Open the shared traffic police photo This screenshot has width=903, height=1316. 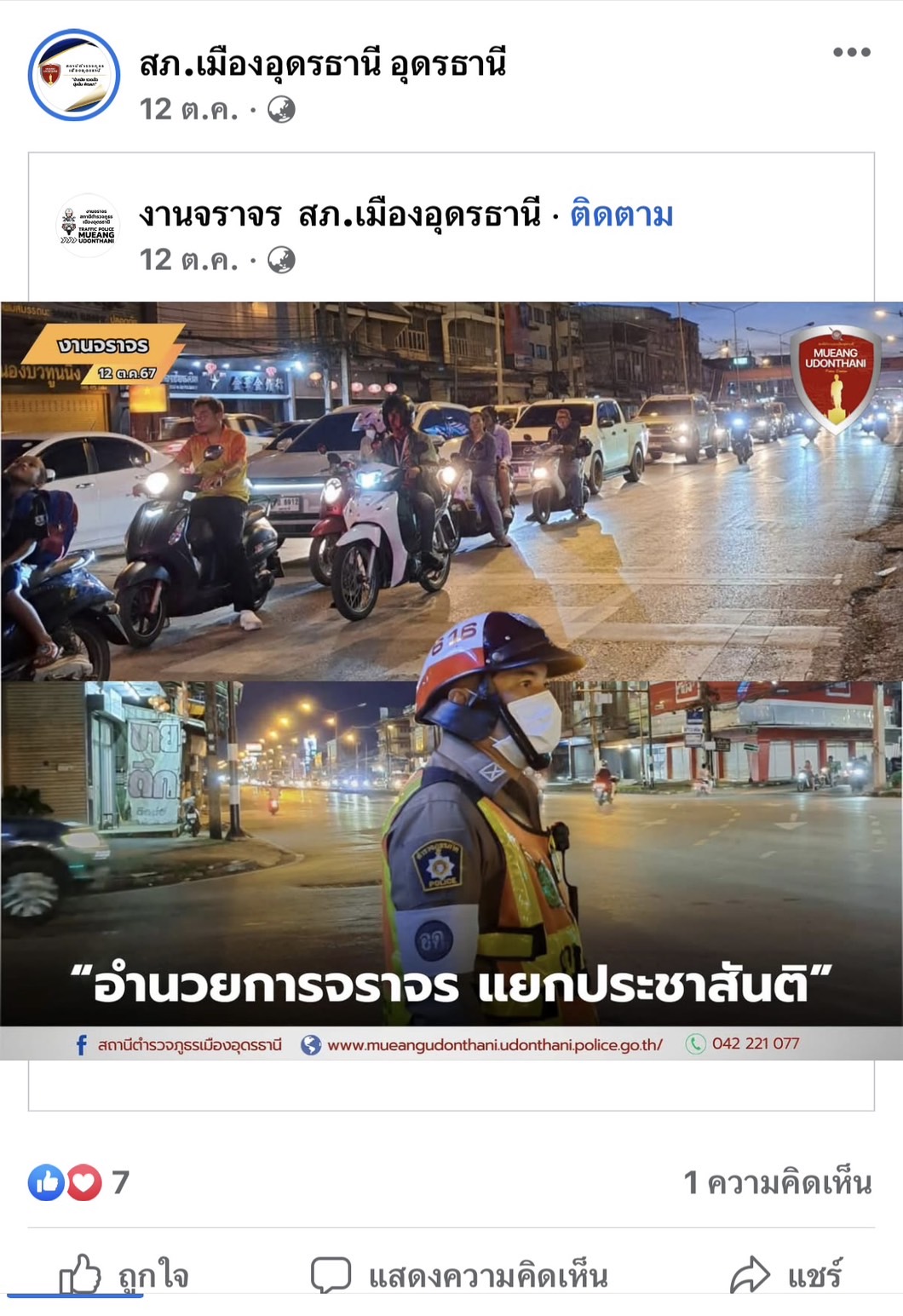(x=451, y=680)
